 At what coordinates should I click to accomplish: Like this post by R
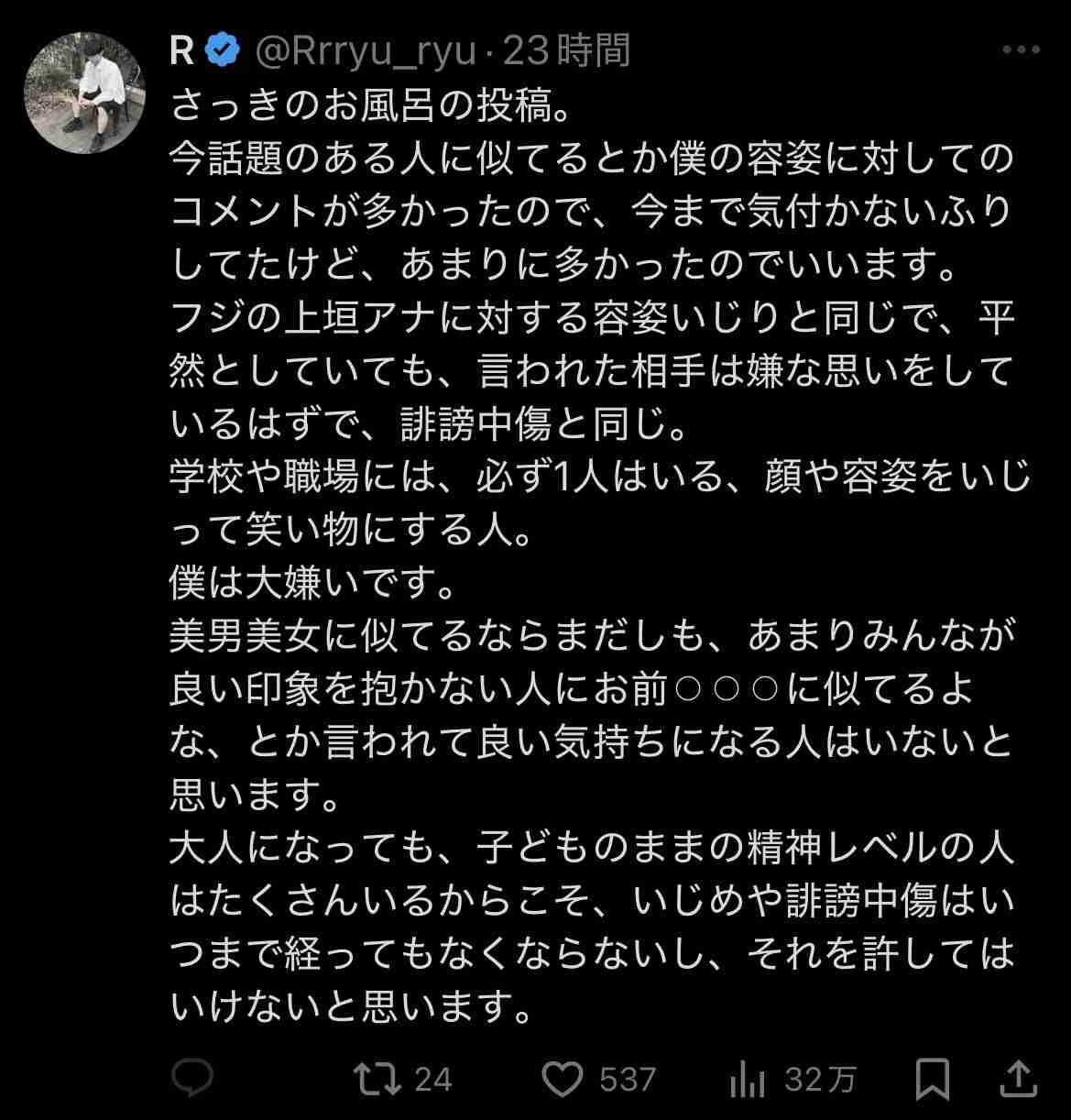[563, 1079]
